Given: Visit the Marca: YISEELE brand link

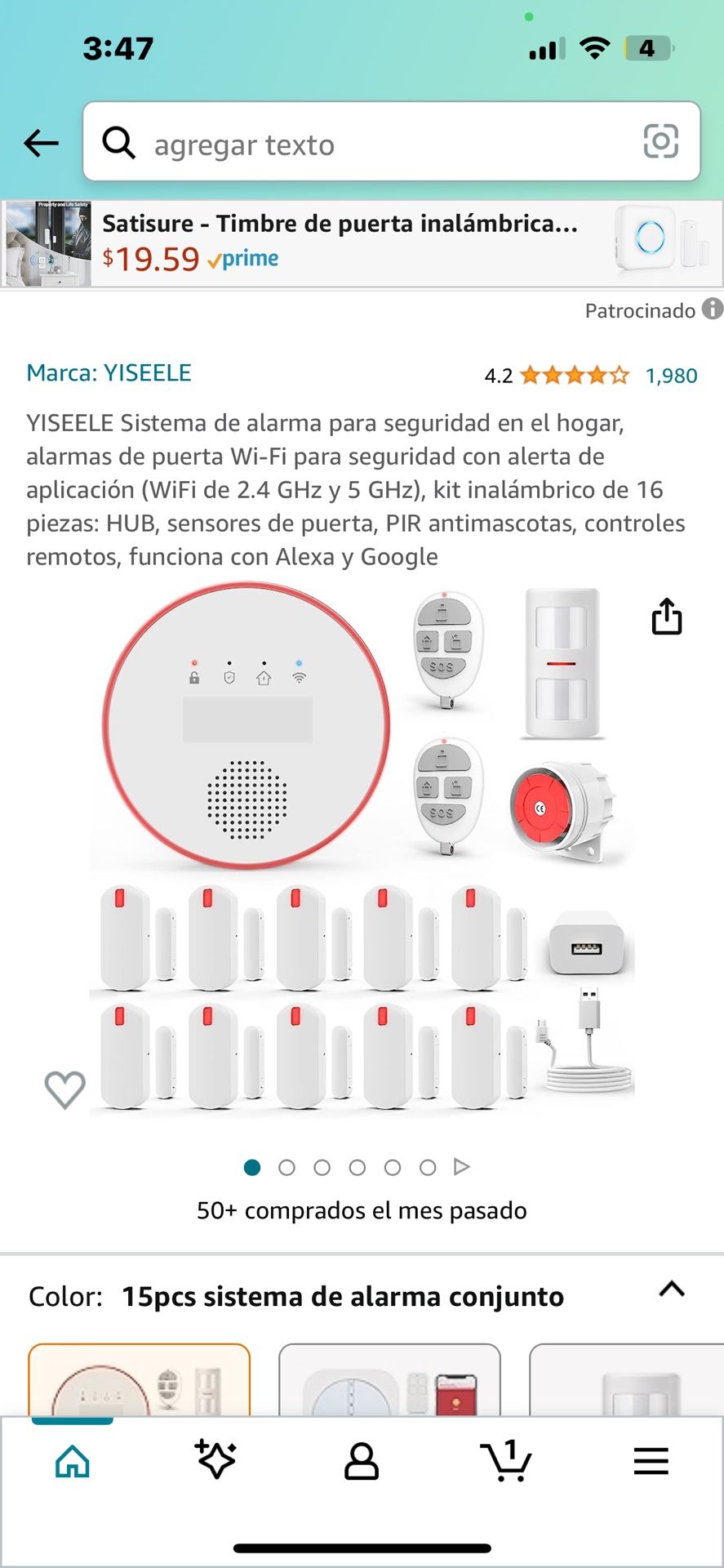Looking at the screenshot, I should [109, 373].
